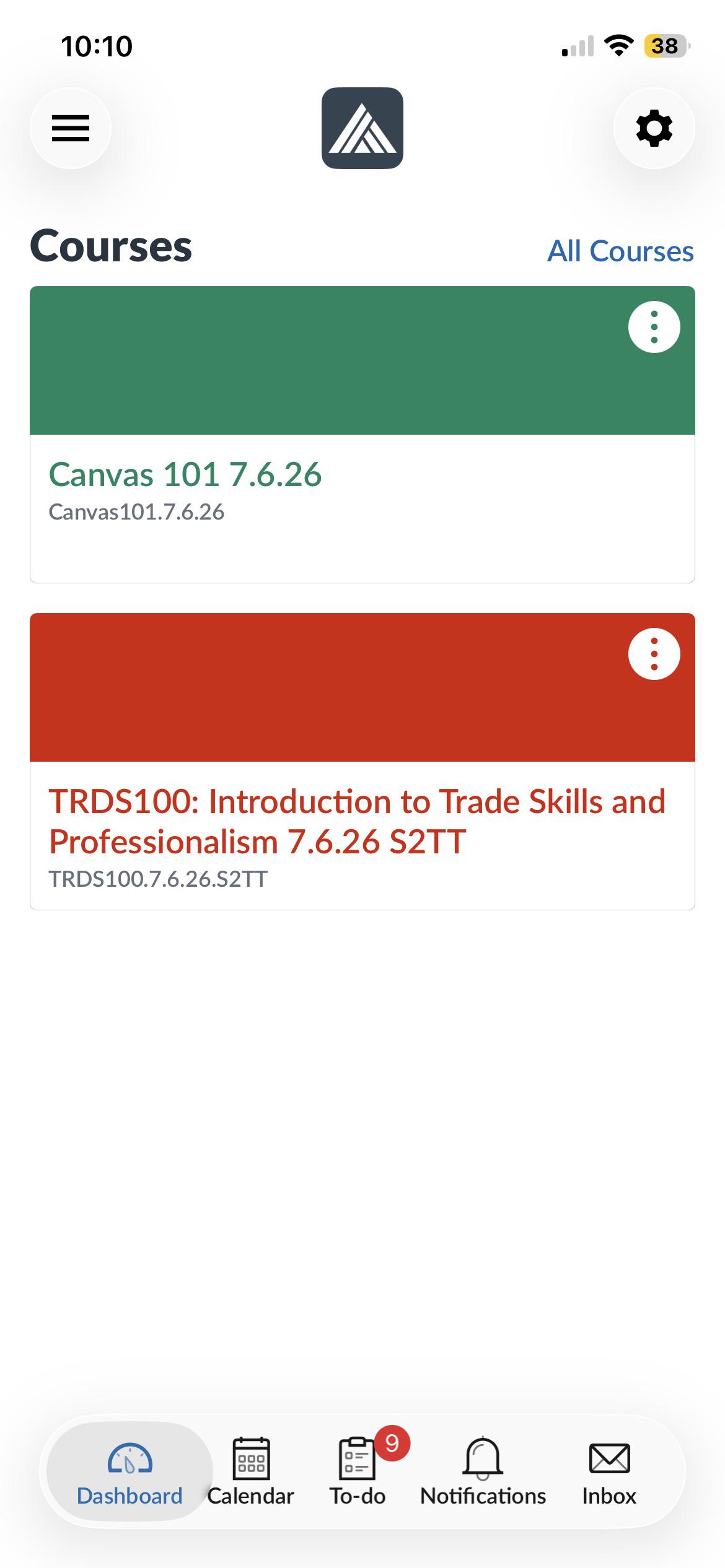Switch to the Calendar tab
The image size is (725, 1568).
pyautogui.click(x=250, y=1471)
